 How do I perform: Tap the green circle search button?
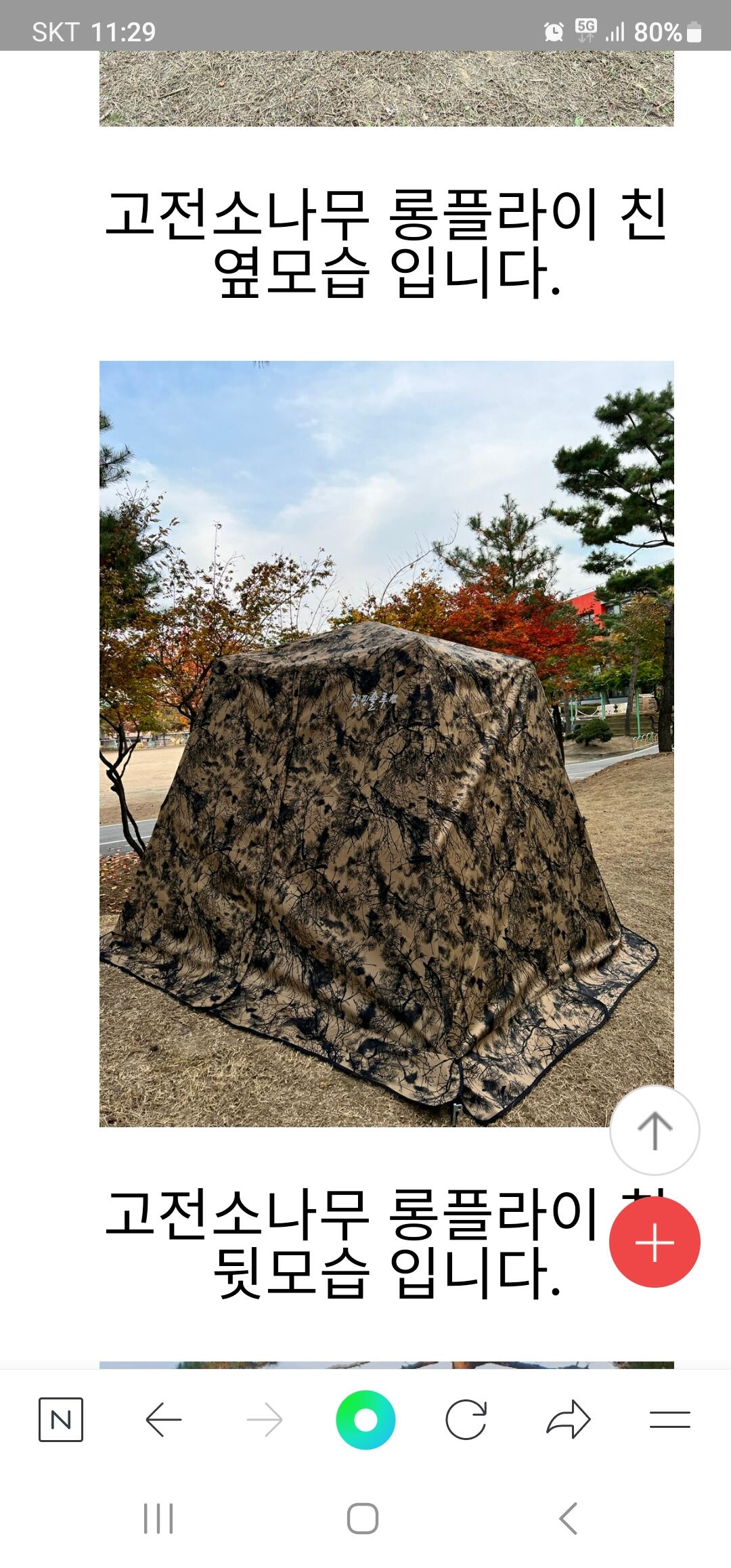[x=365, y=1420]
